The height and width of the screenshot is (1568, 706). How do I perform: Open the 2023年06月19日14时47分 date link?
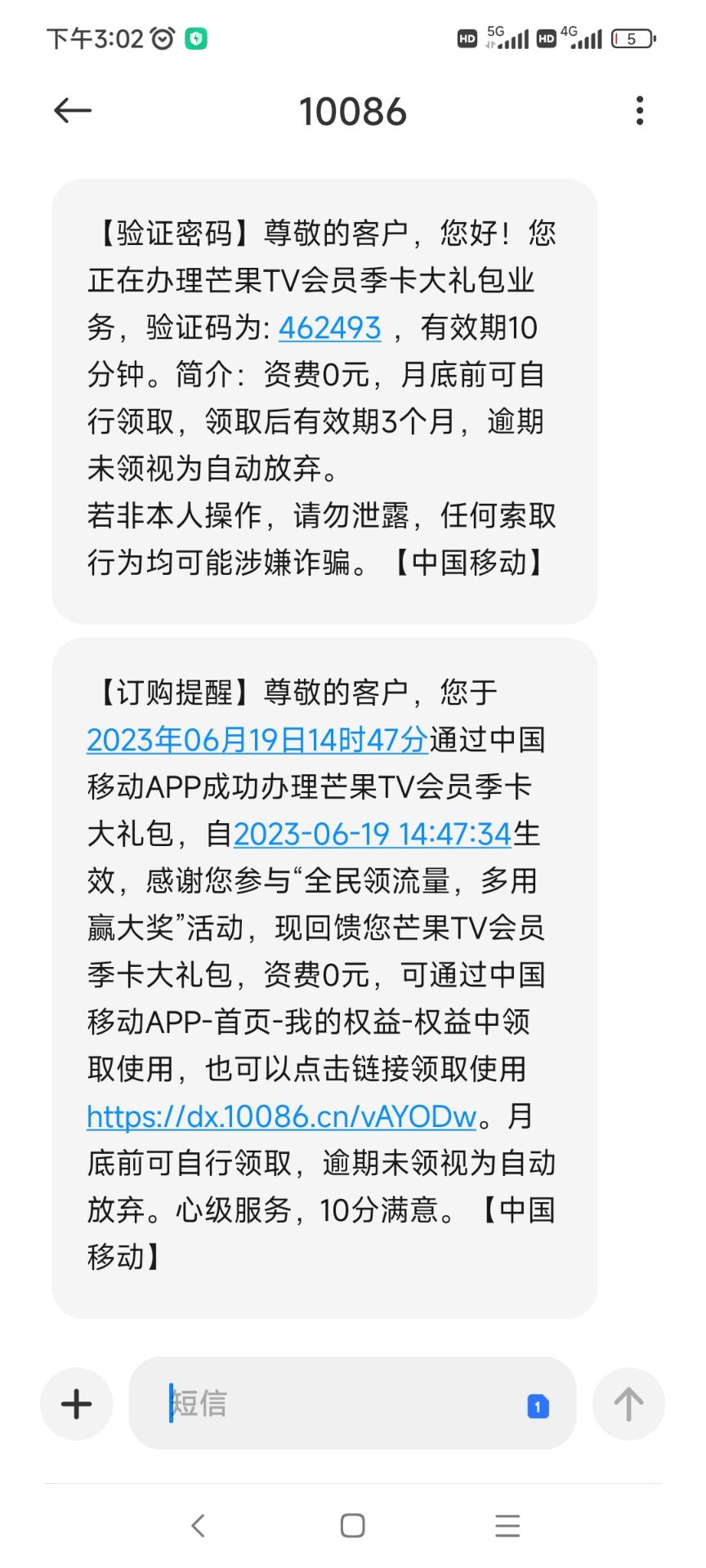point(257,740)
